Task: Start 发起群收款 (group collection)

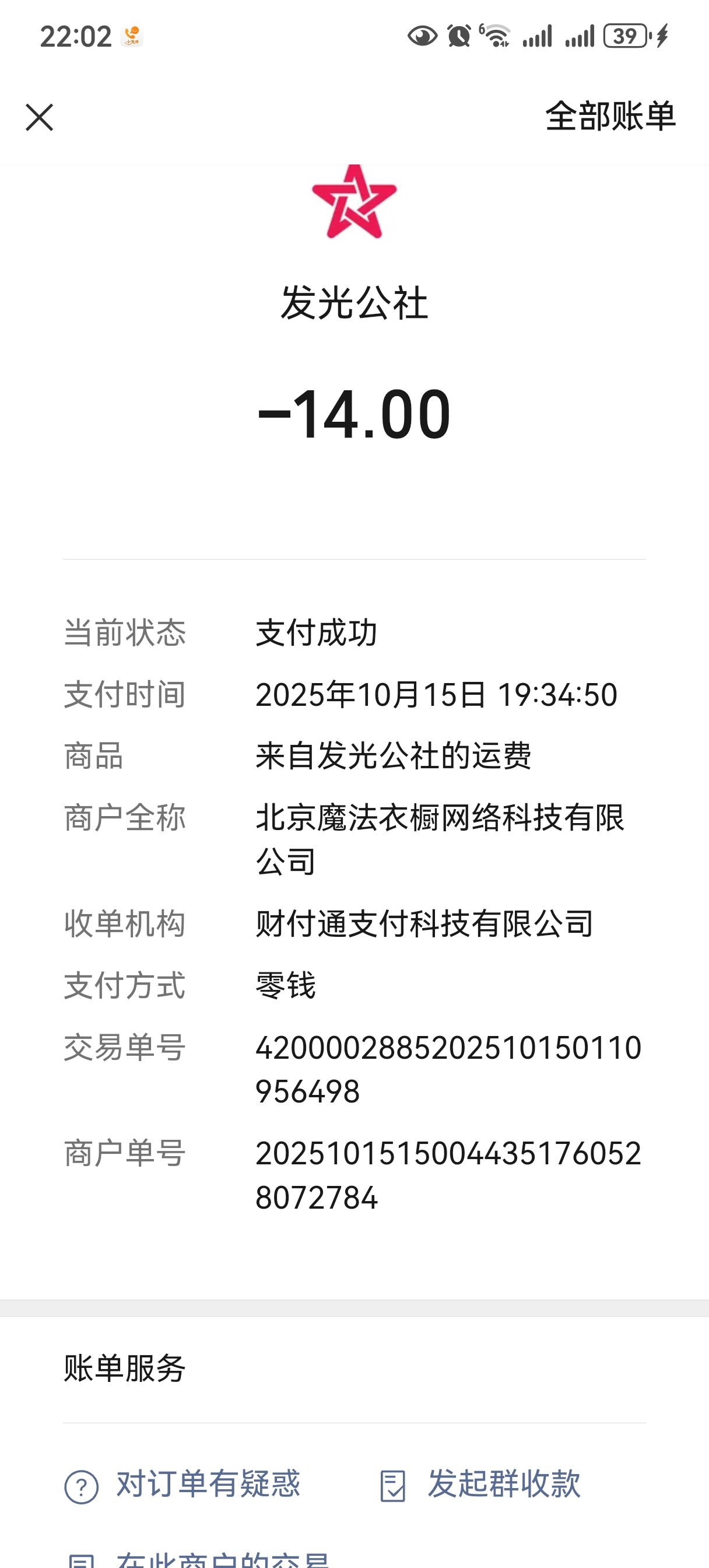Action: [481, 1485]
